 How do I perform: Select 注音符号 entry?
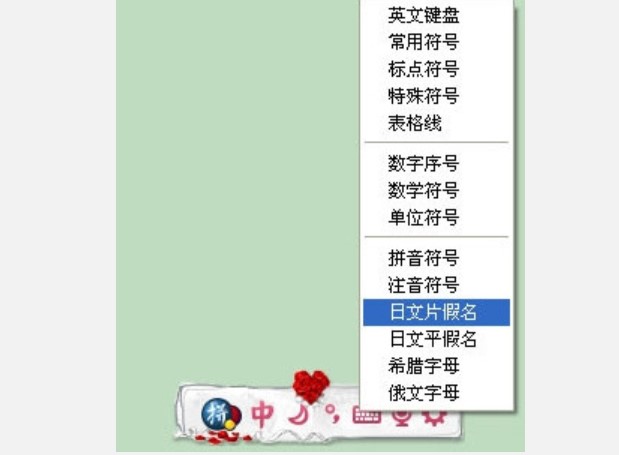point(423,285)
